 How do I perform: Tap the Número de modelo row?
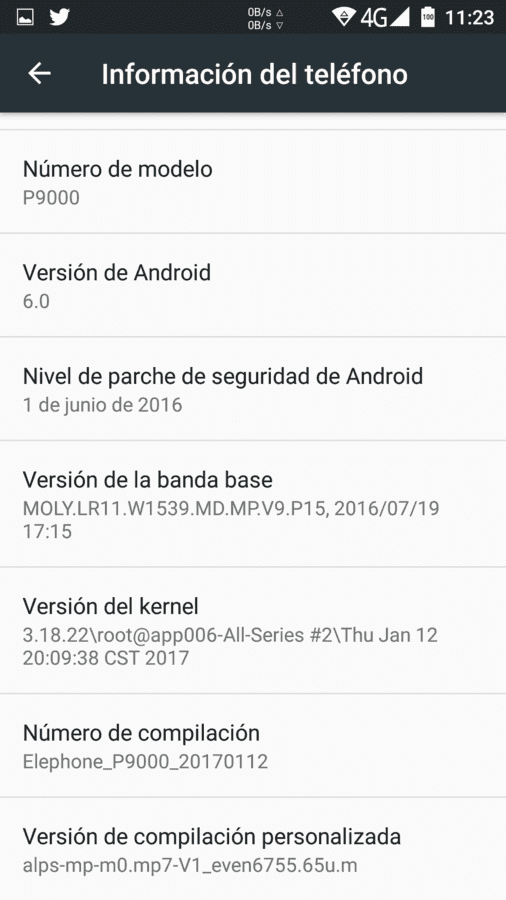point(253,182)
